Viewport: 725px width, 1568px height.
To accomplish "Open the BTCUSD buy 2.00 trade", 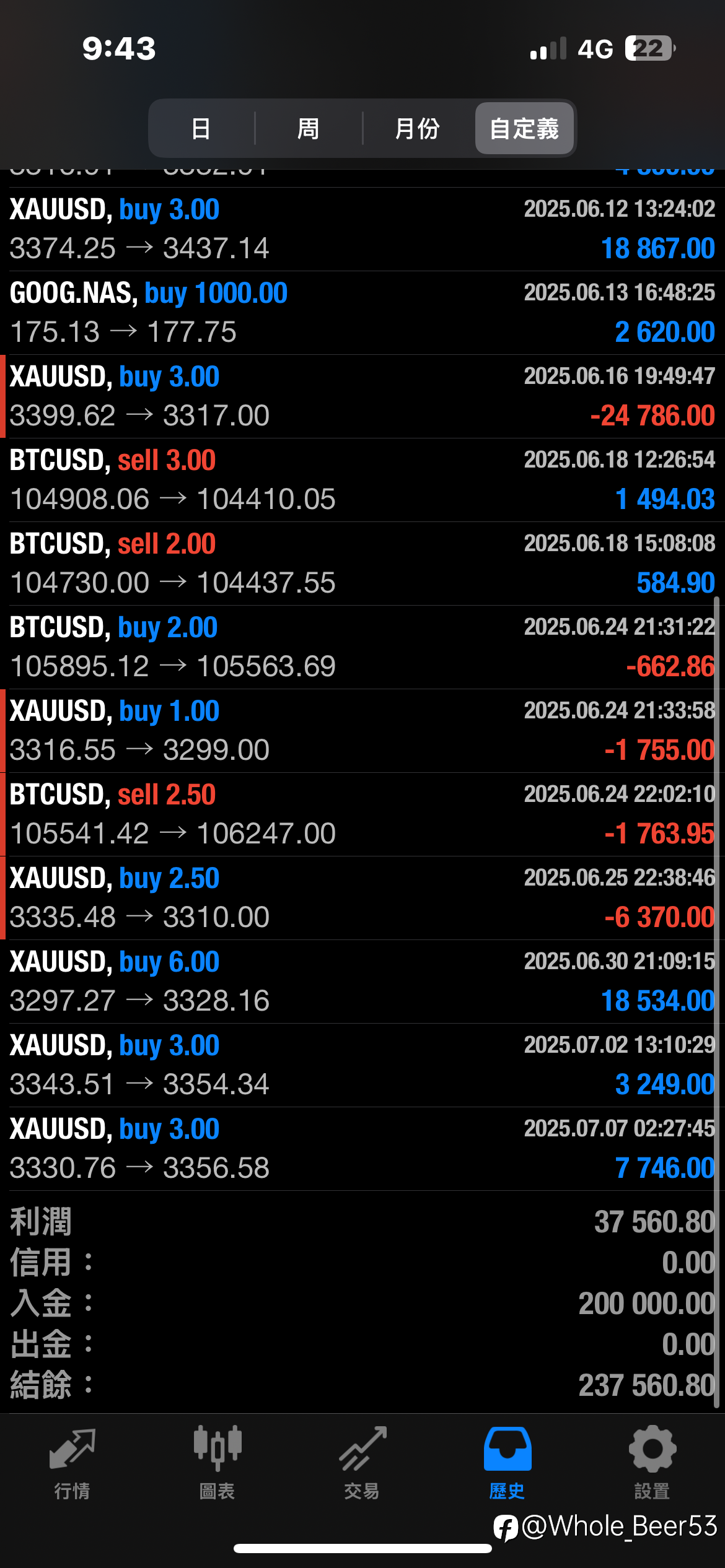I will 362,647.
